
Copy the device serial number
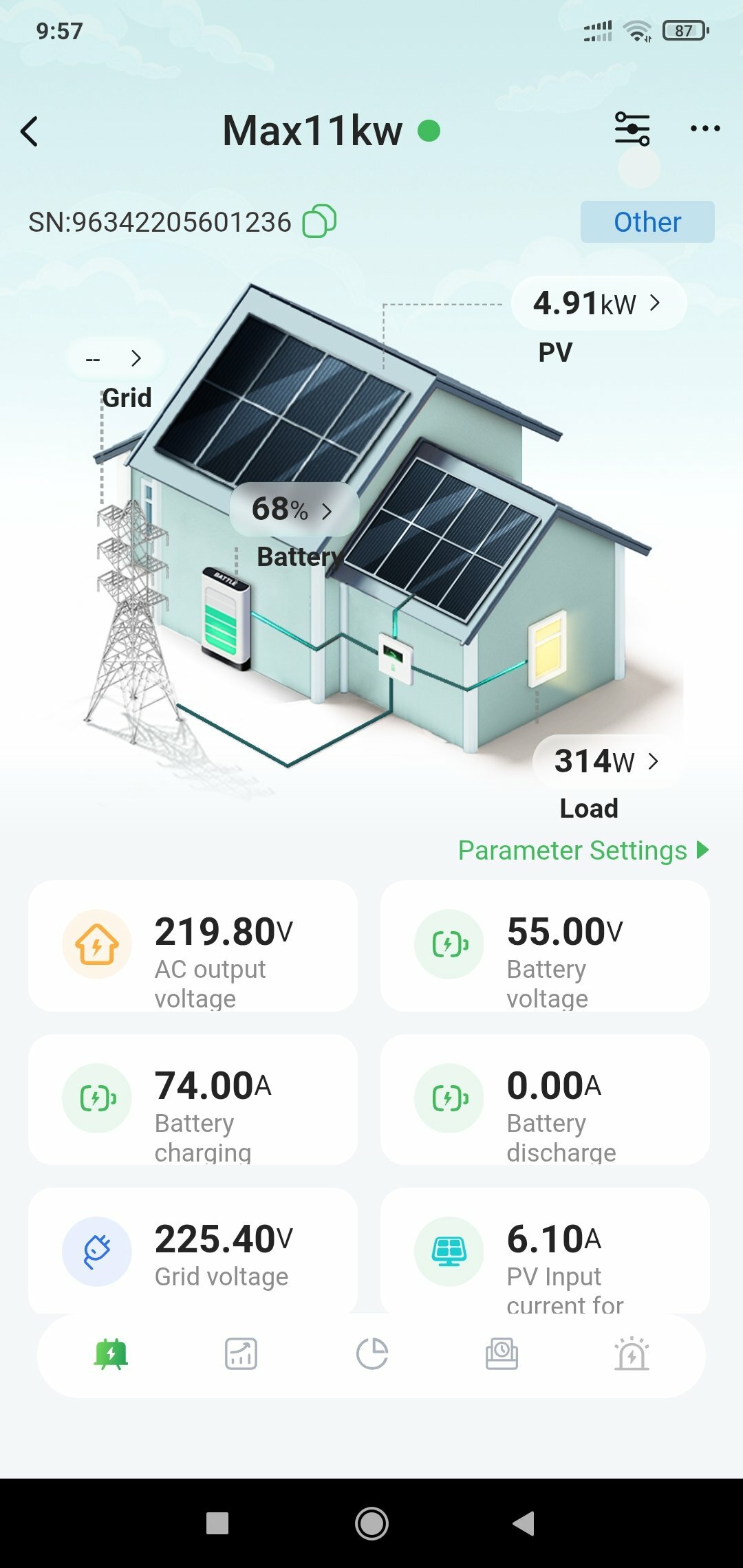pos(319,221)
